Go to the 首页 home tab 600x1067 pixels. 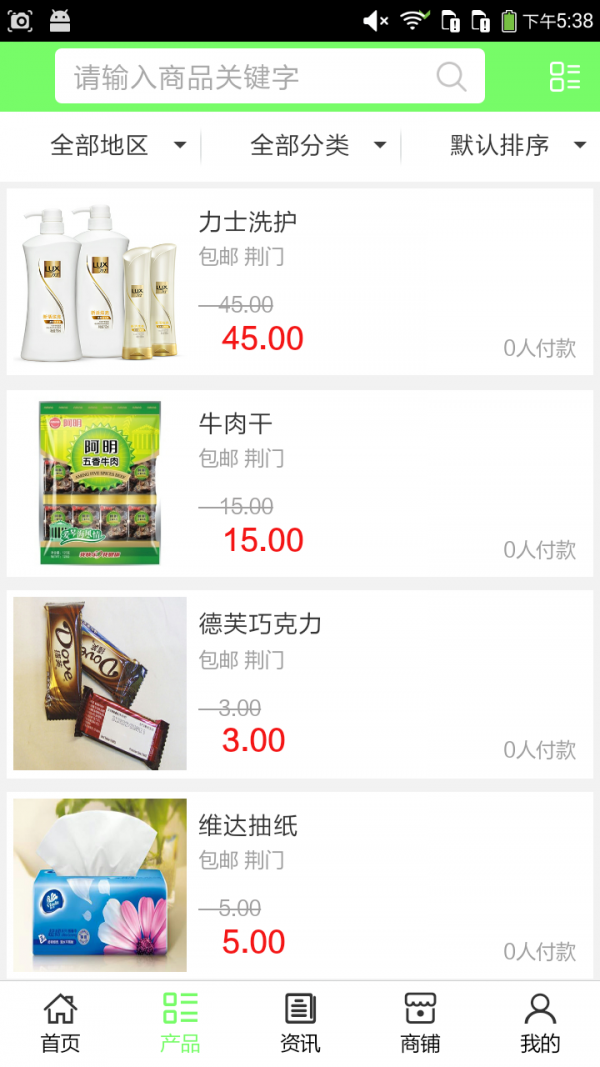[x=60, y=1024]
